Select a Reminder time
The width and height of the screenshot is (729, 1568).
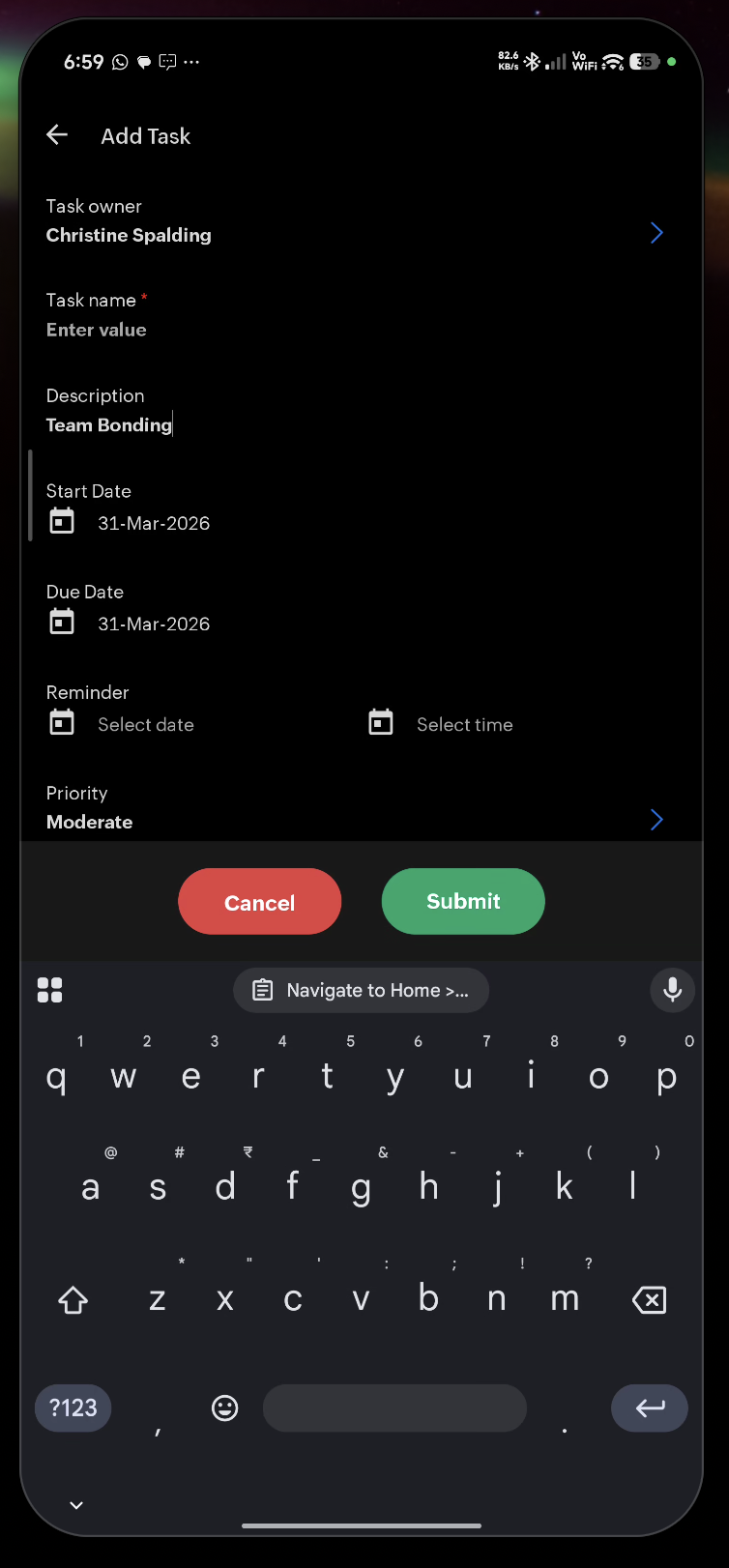click(464, 724)
